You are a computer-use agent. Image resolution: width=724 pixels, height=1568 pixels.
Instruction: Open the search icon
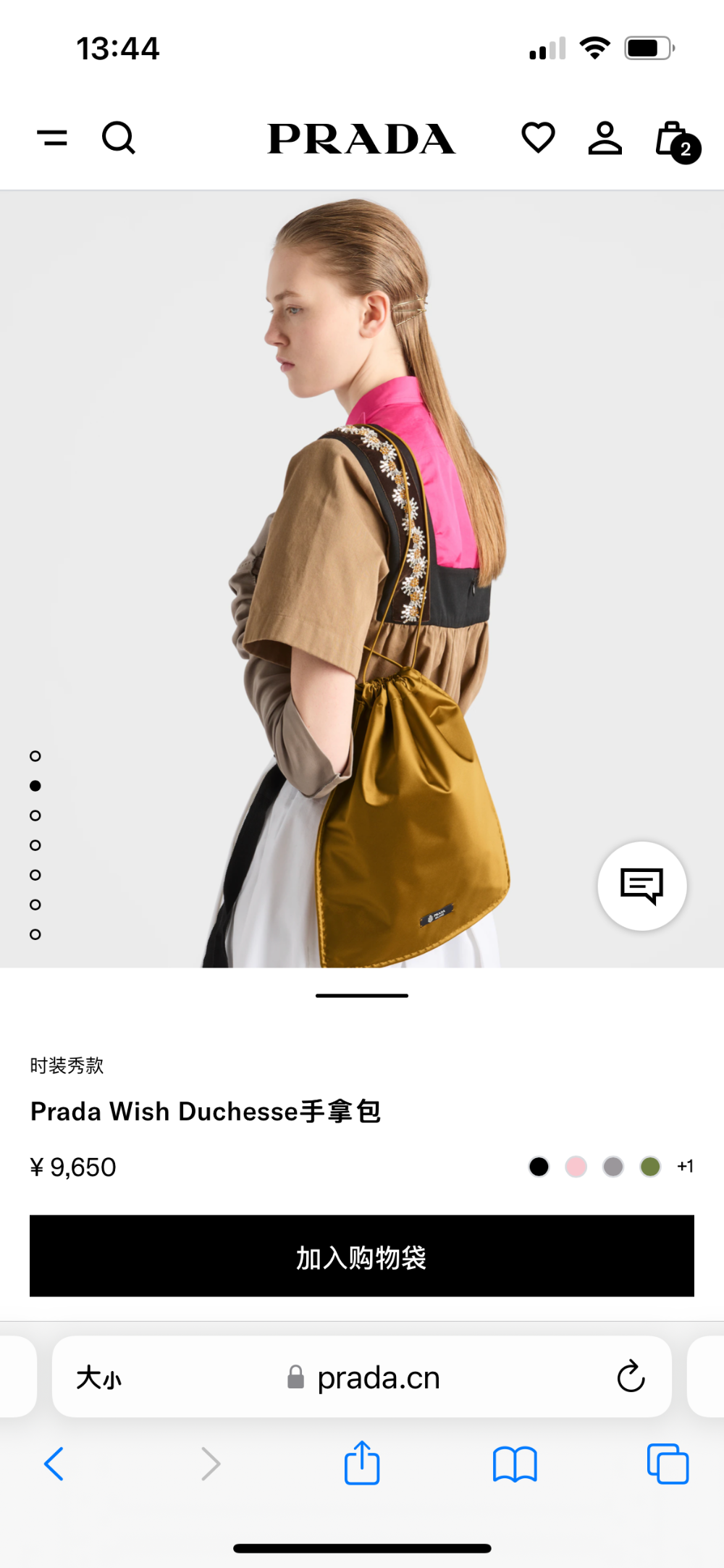pyautogui.click(x=119, y=138)
